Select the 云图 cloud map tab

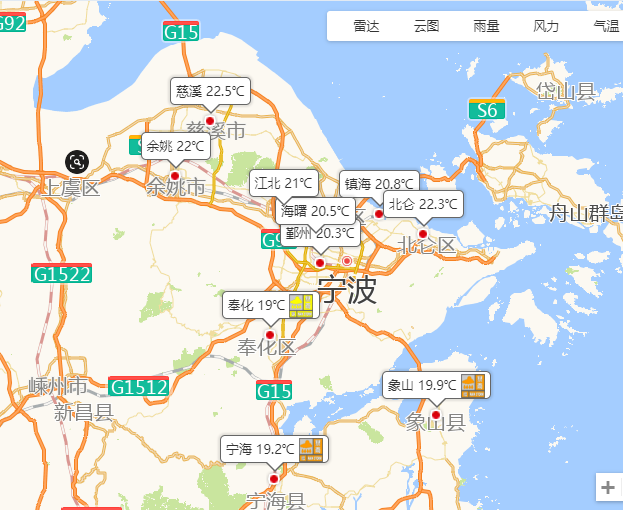point(427,26)
